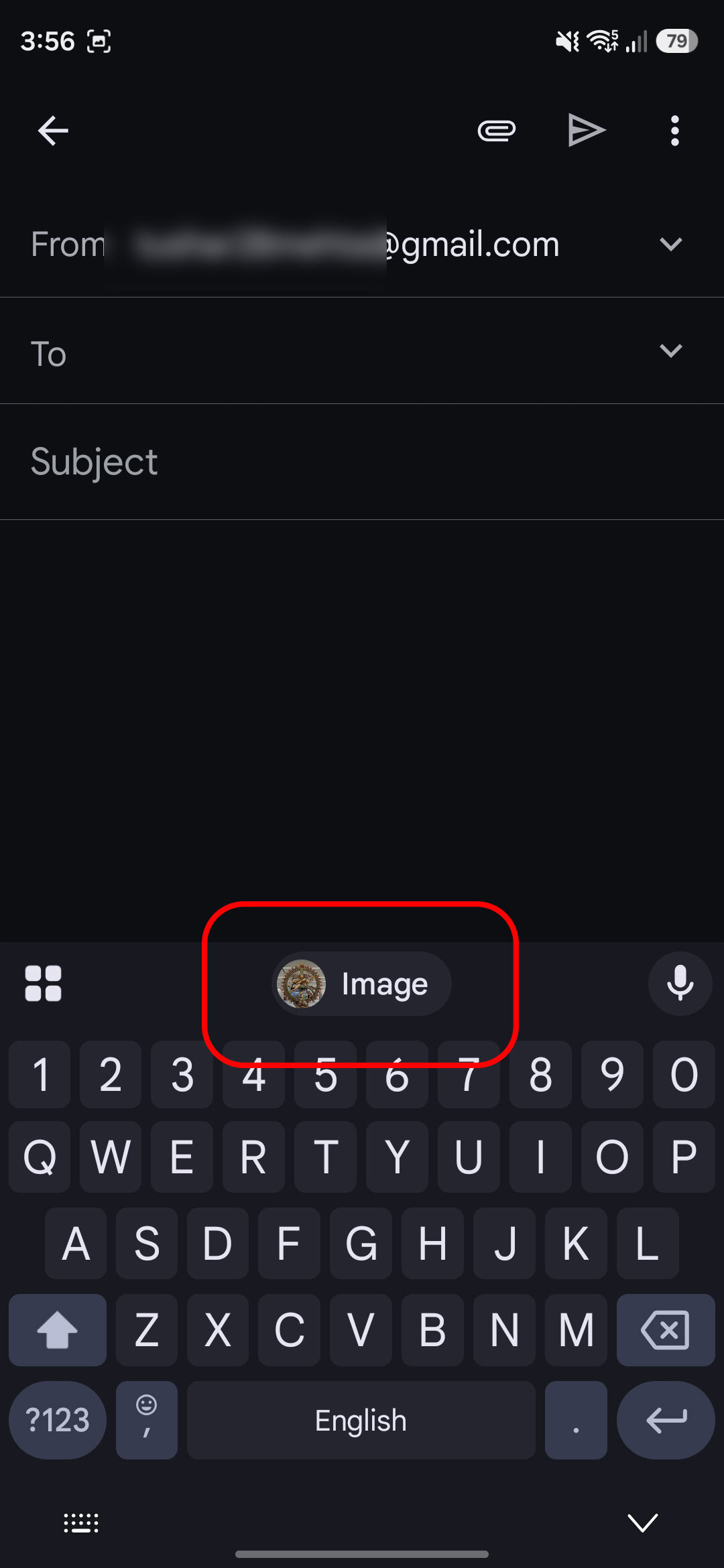Viewport: 724px width, 1568px height.
Task: Tap the emoji key on the keyboard
Action: 146,1420
